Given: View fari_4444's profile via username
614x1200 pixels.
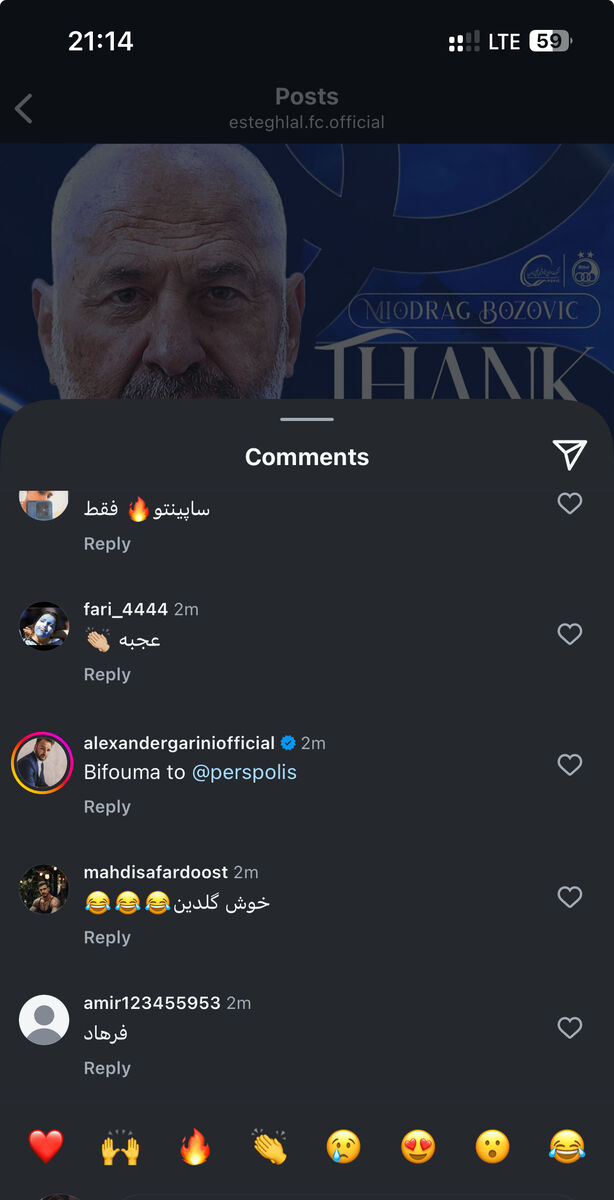Looking at the screenshot, I should [125, 609].
